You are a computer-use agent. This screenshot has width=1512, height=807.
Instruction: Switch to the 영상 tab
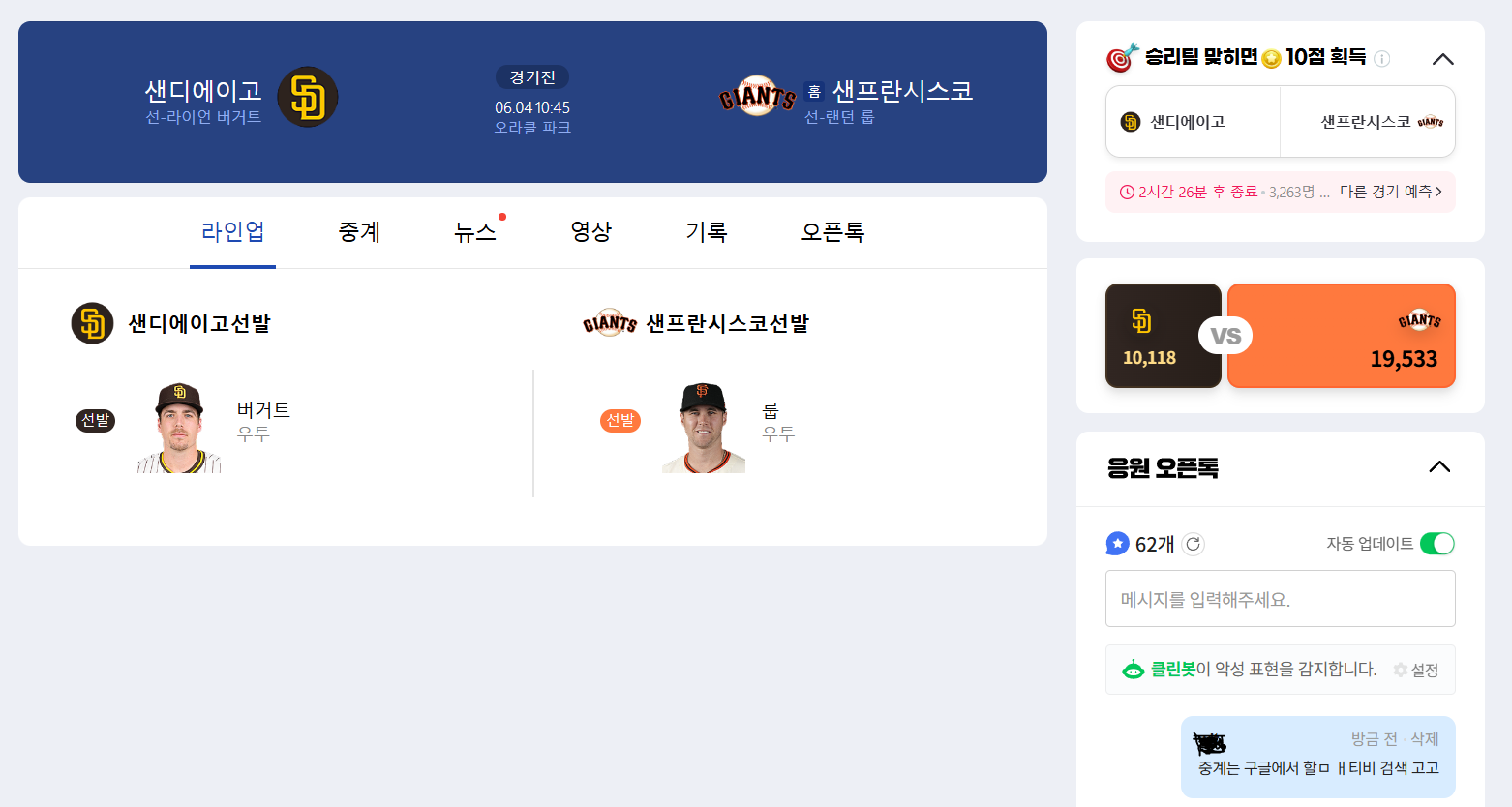(x=590, y=232)
